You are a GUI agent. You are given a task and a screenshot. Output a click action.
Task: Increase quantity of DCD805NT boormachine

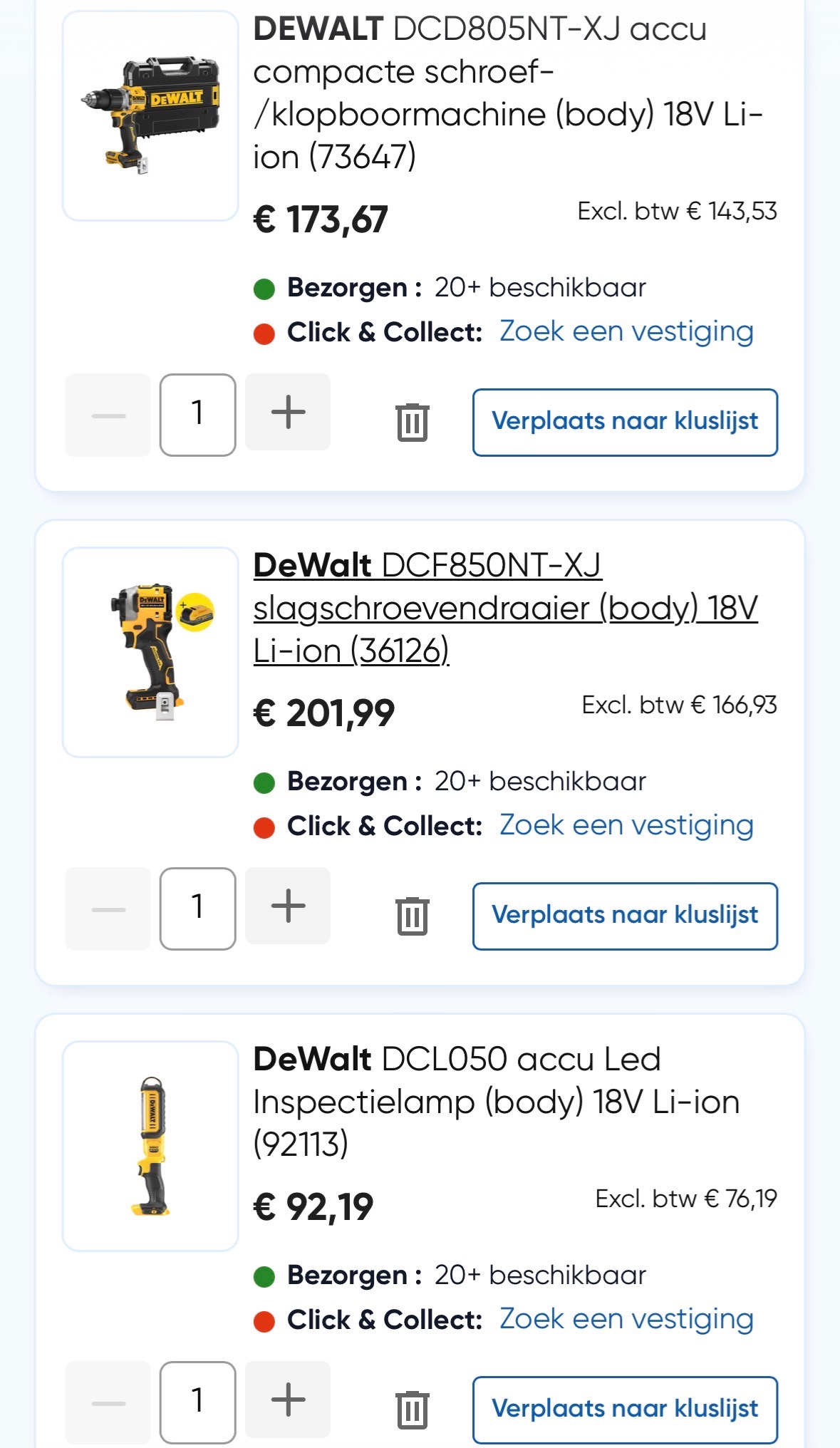coord(288,412)
